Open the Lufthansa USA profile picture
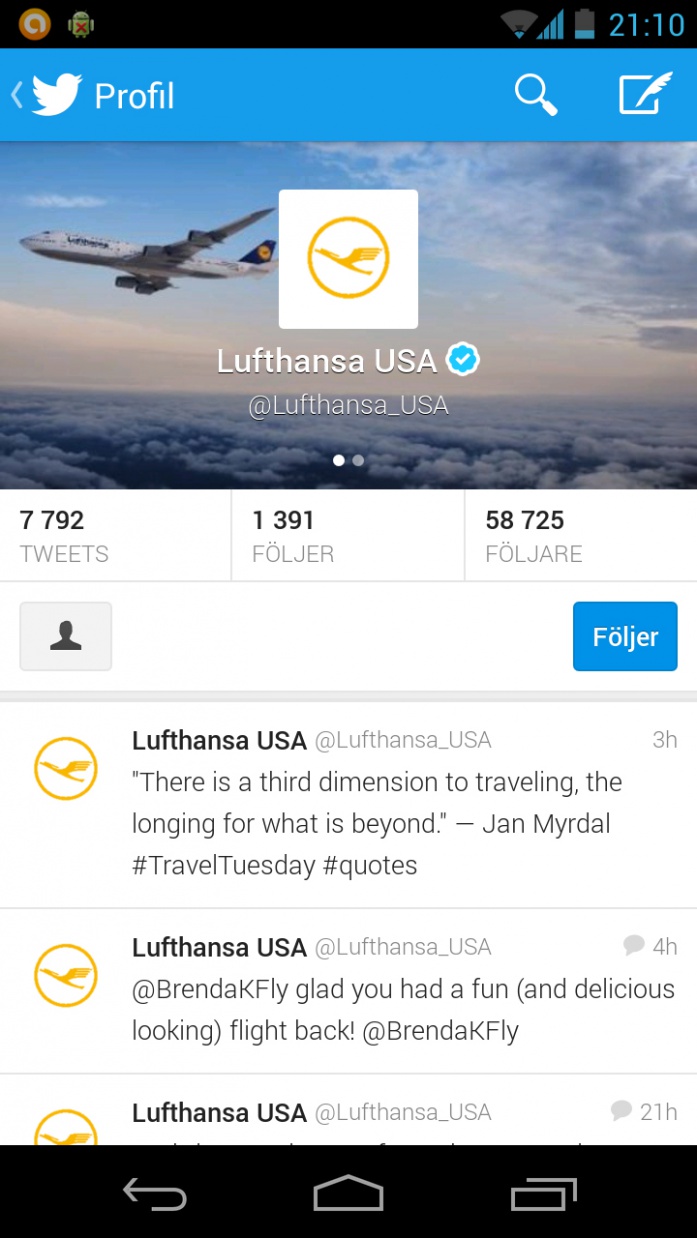697x1238 pixels. (348, 259)
